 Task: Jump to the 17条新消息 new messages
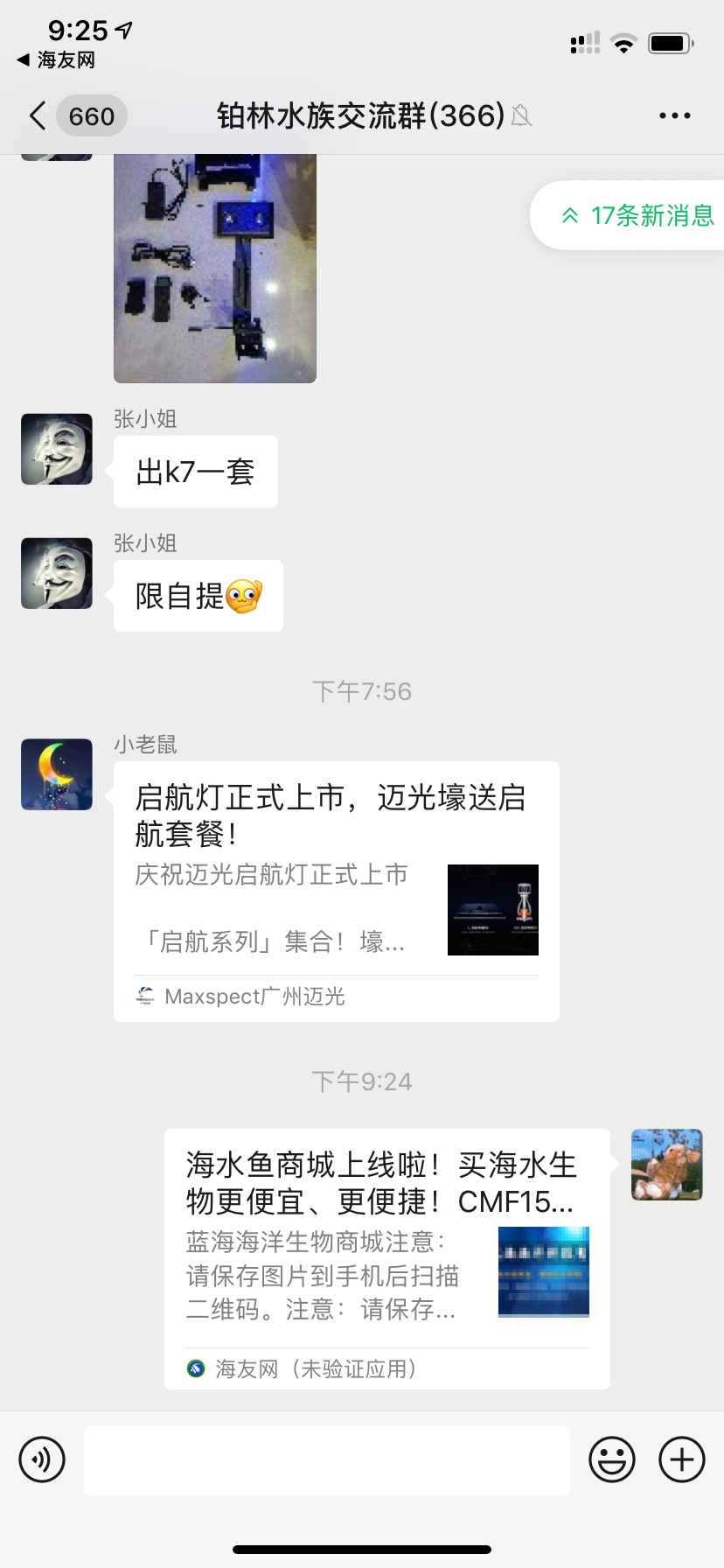(x=637, y=215)
